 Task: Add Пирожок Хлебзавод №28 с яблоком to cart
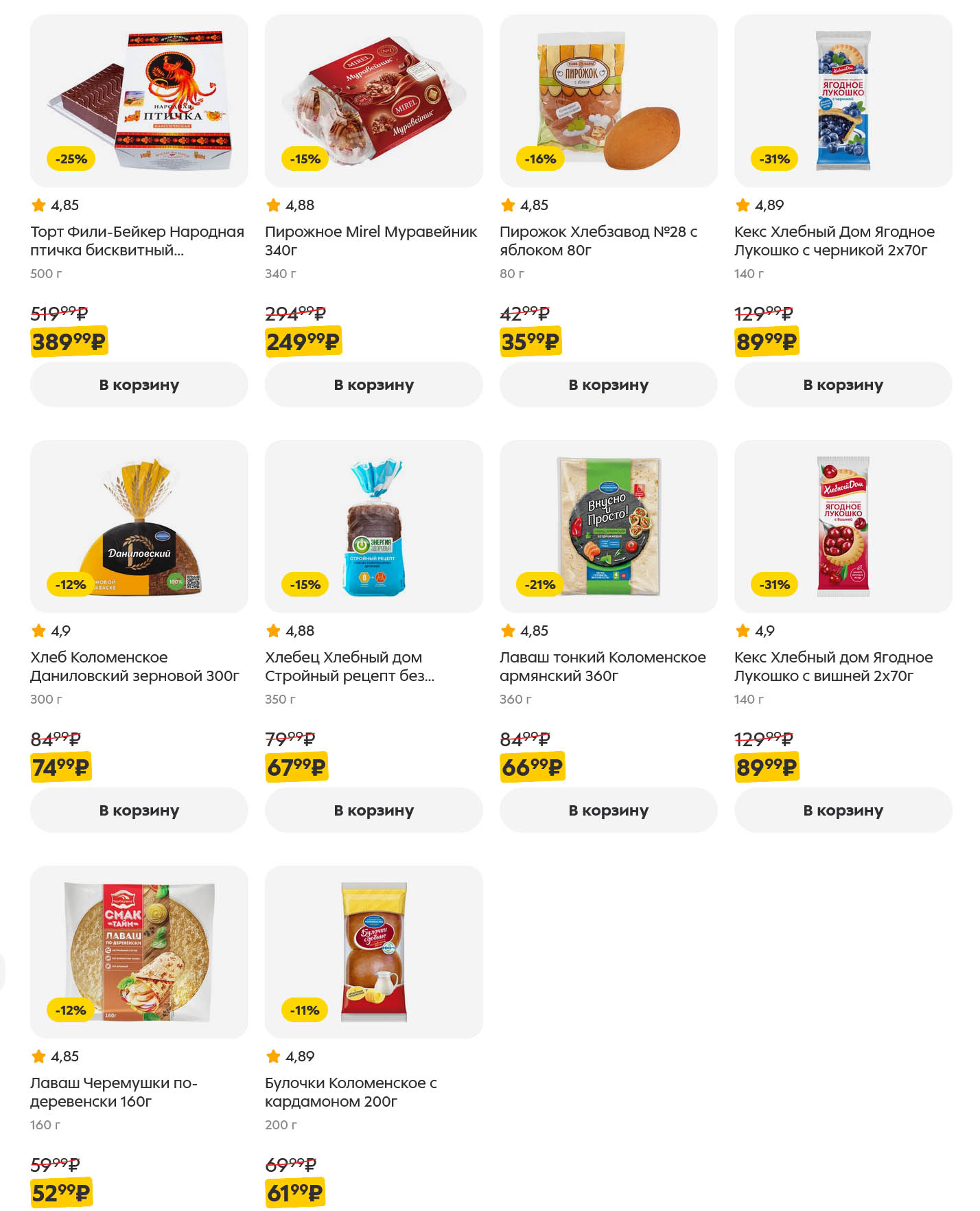pyautogui.click(x=608, y=384)
